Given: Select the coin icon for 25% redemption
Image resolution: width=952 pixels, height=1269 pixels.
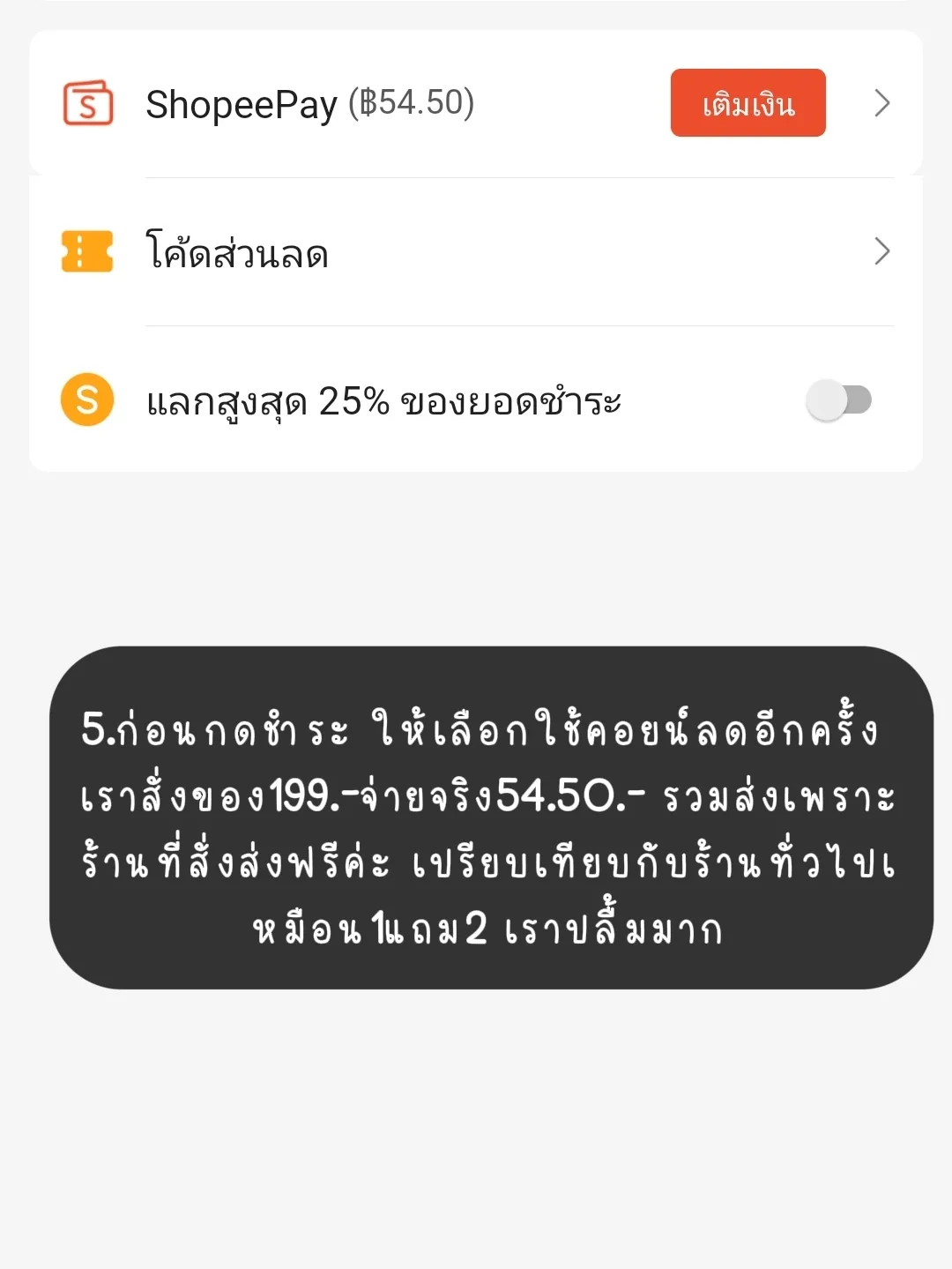Looking at the screenshot, I should click(86, 399).
